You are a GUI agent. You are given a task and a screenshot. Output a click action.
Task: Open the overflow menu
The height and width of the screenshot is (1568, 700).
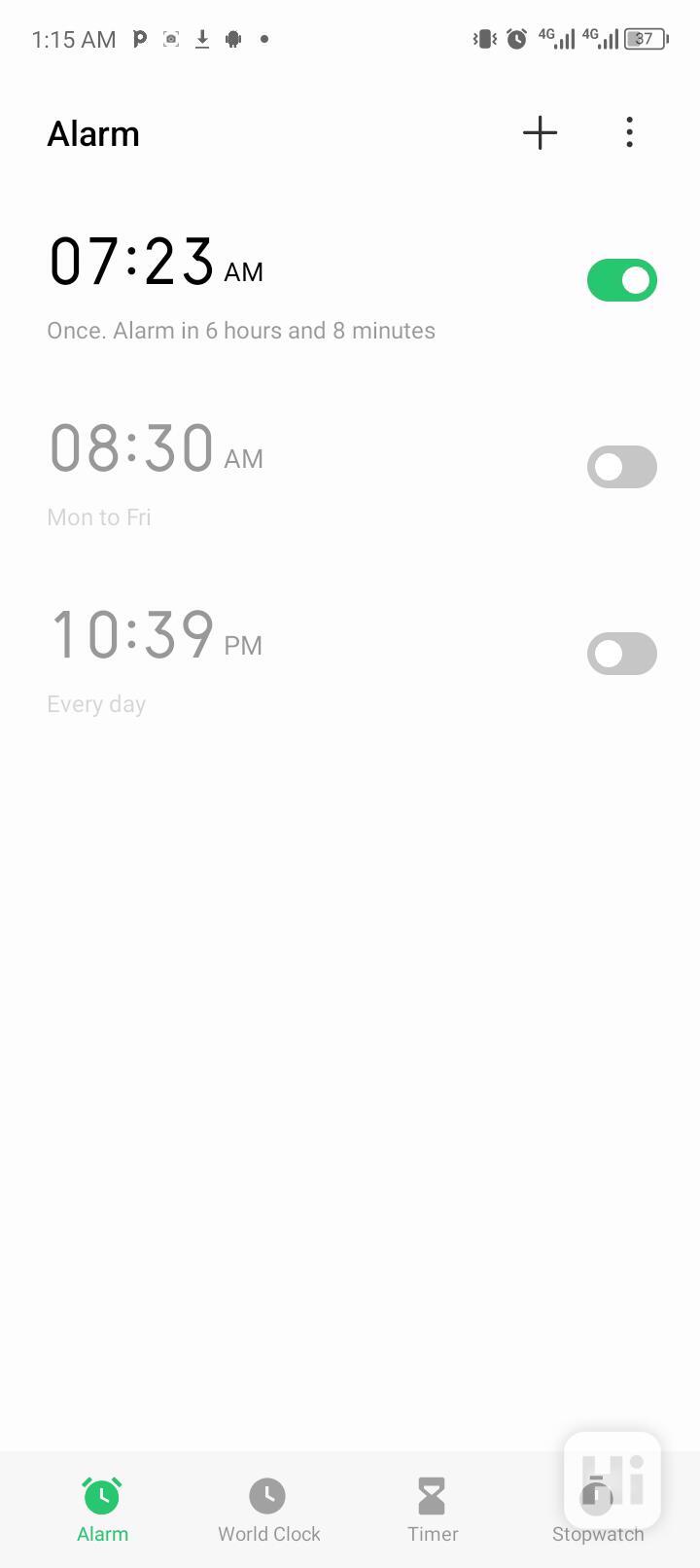[x=629, y=133]
